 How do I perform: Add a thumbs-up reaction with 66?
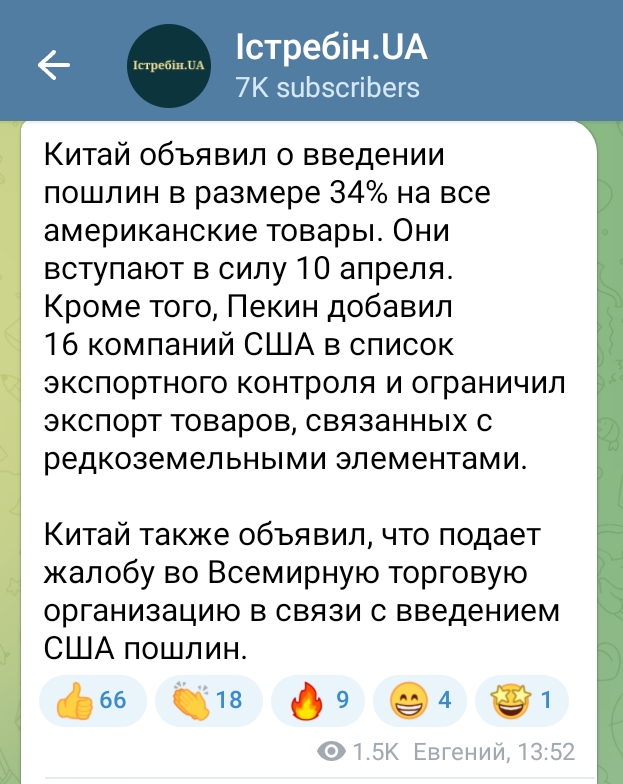point(92,700)
